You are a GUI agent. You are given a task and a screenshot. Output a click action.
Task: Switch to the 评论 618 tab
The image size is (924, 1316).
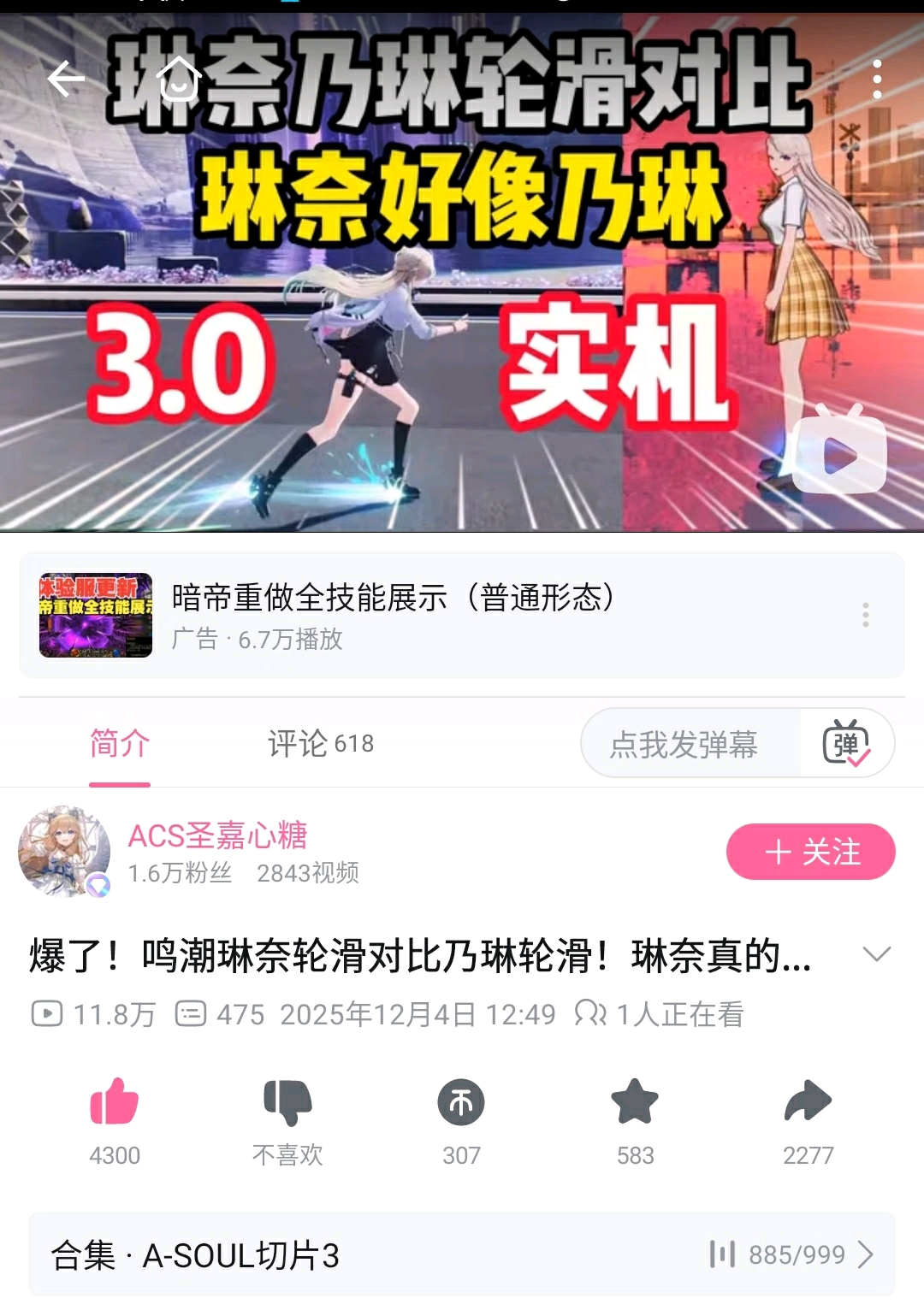pos(321,744)
